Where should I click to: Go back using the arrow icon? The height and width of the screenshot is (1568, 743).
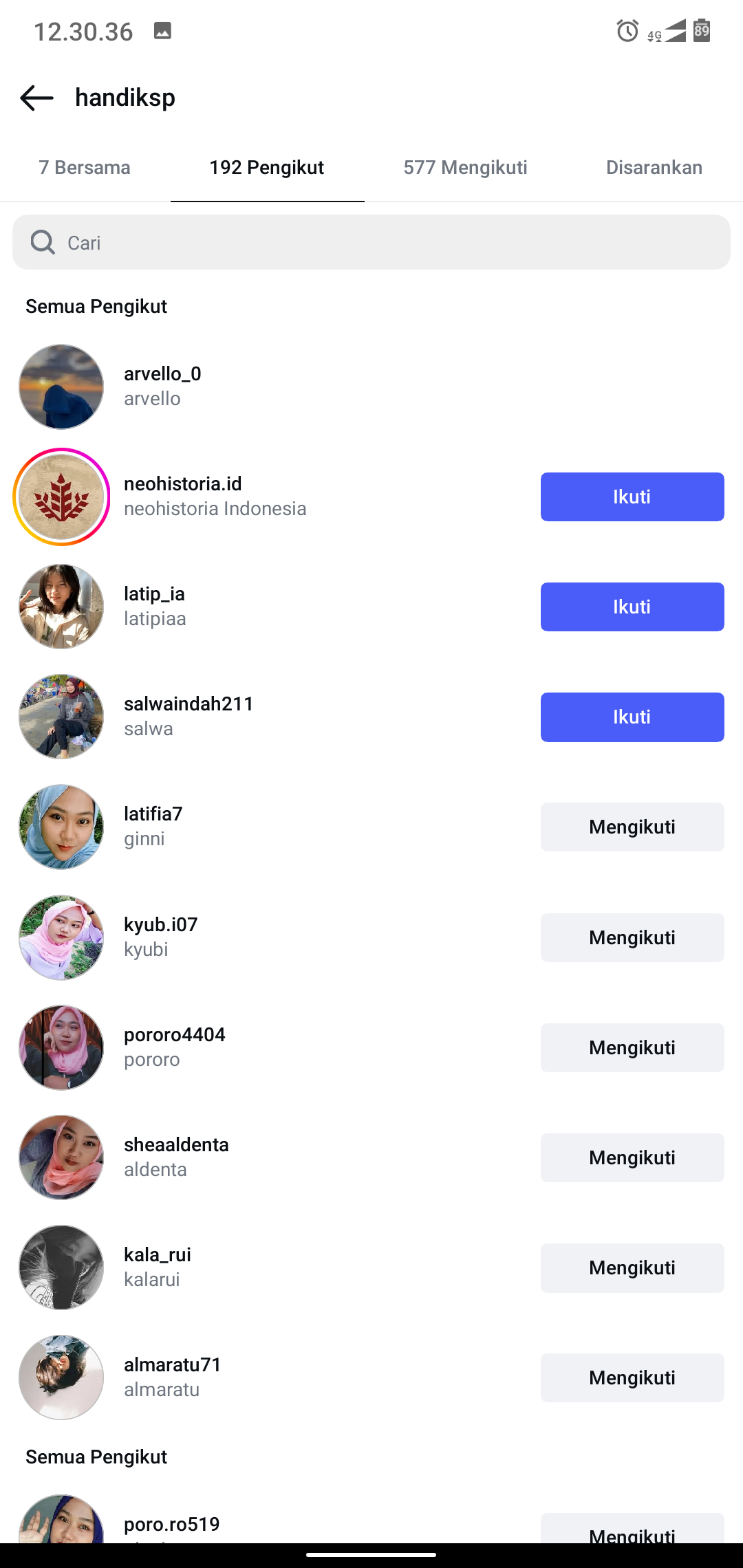(x=37, y=98)
